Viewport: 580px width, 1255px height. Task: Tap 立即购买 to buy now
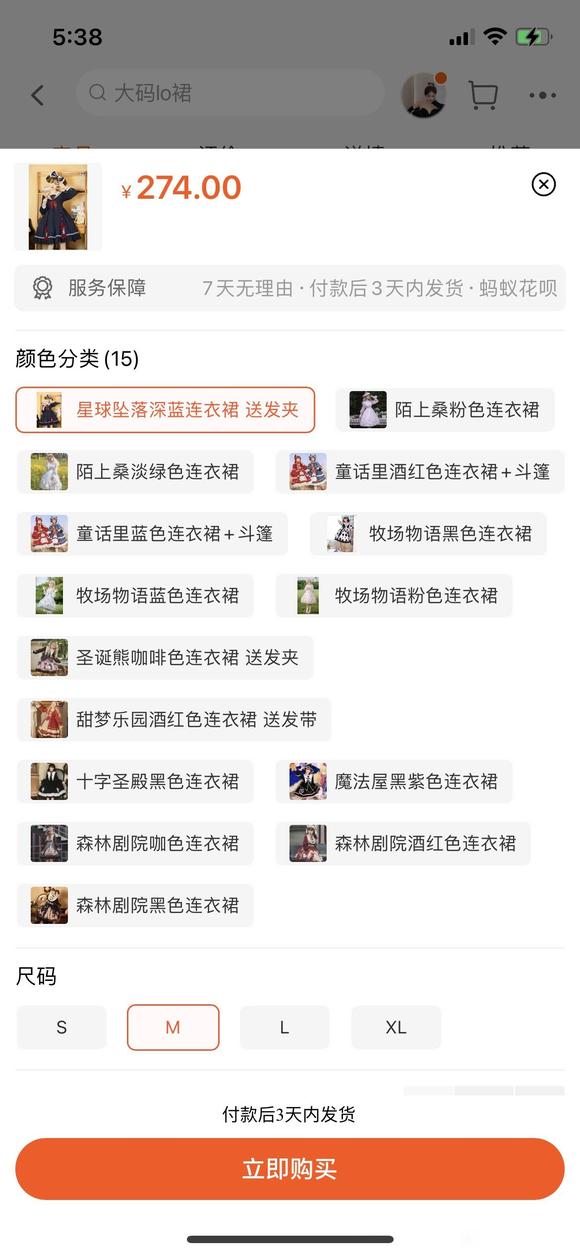290,1169
